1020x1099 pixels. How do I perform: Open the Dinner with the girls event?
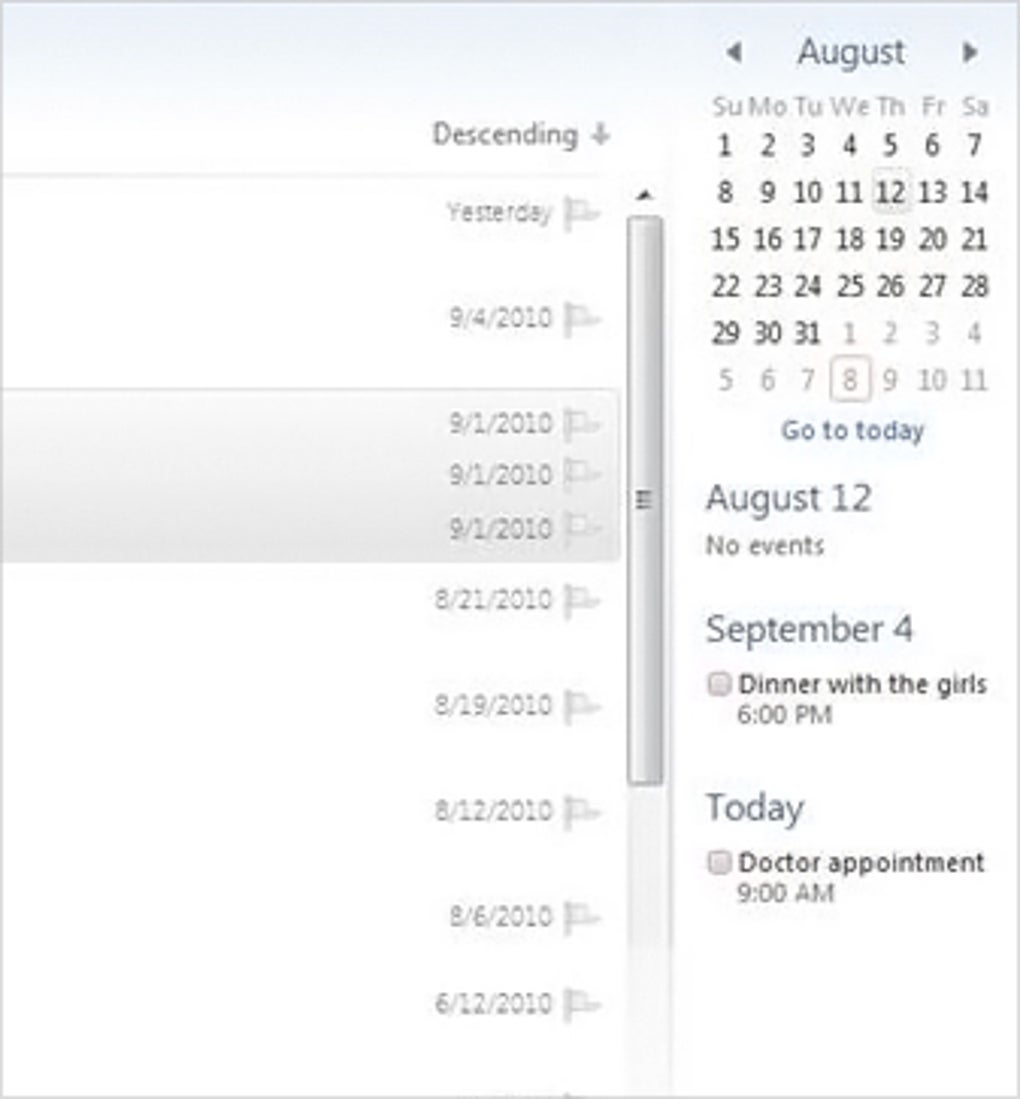click(x=862, y=684)
